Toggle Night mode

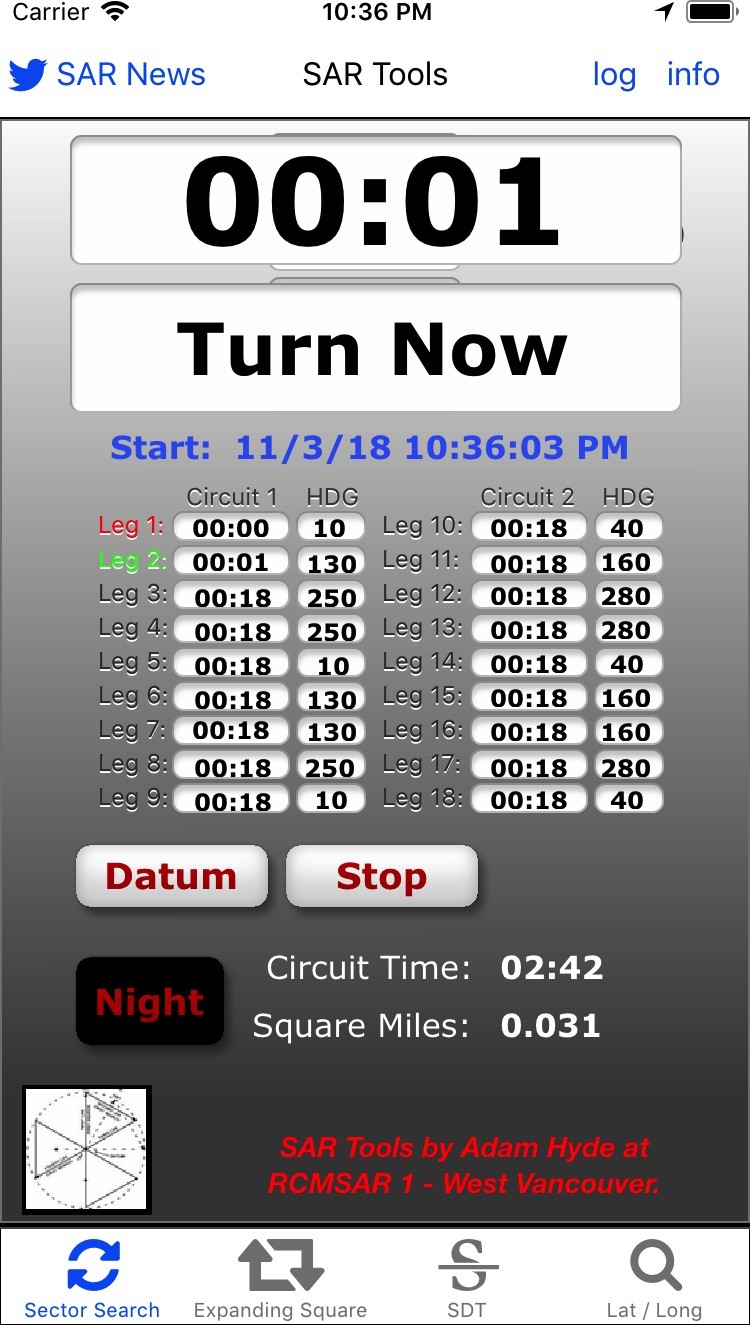pyautogui.click(x=150, y=1002)
